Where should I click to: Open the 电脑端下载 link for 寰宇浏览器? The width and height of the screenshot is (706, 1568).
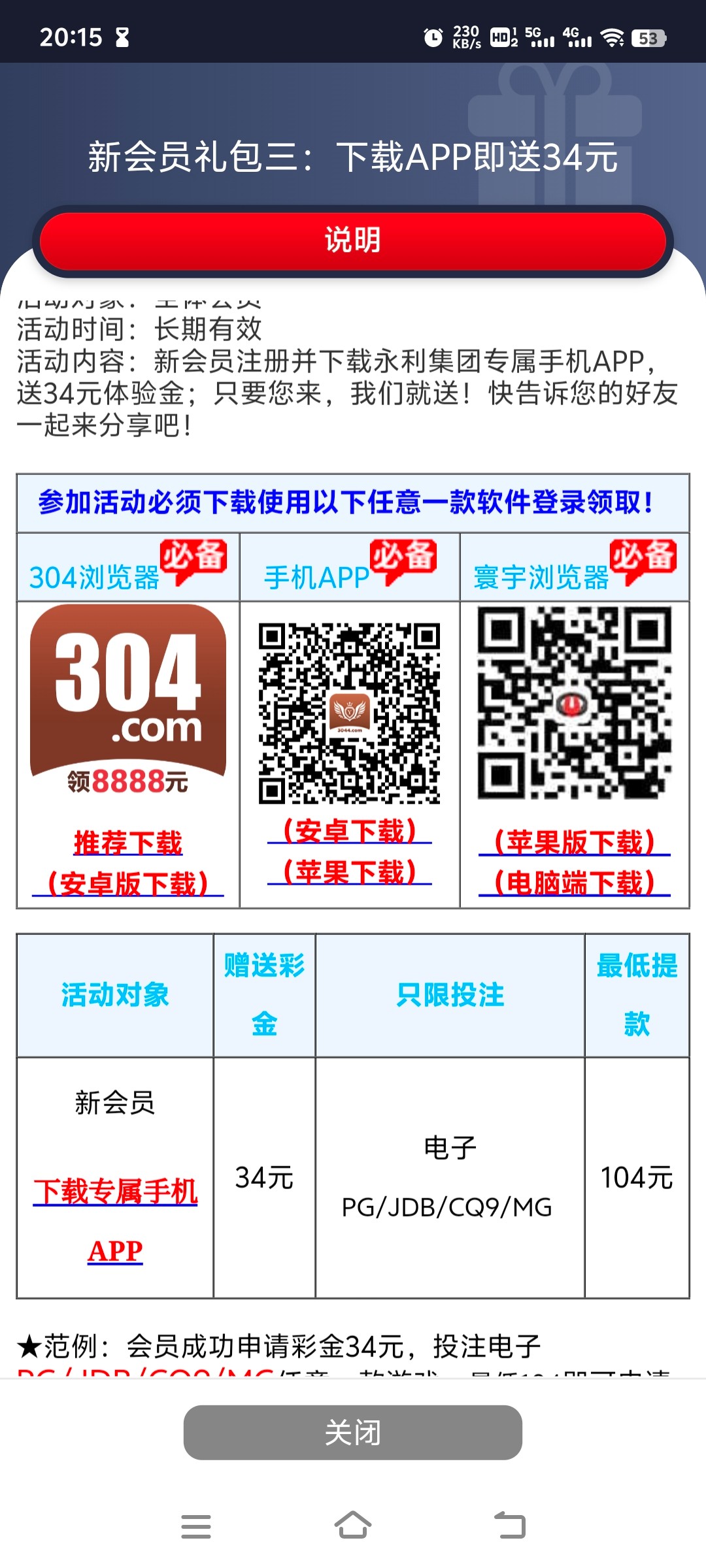574,883
